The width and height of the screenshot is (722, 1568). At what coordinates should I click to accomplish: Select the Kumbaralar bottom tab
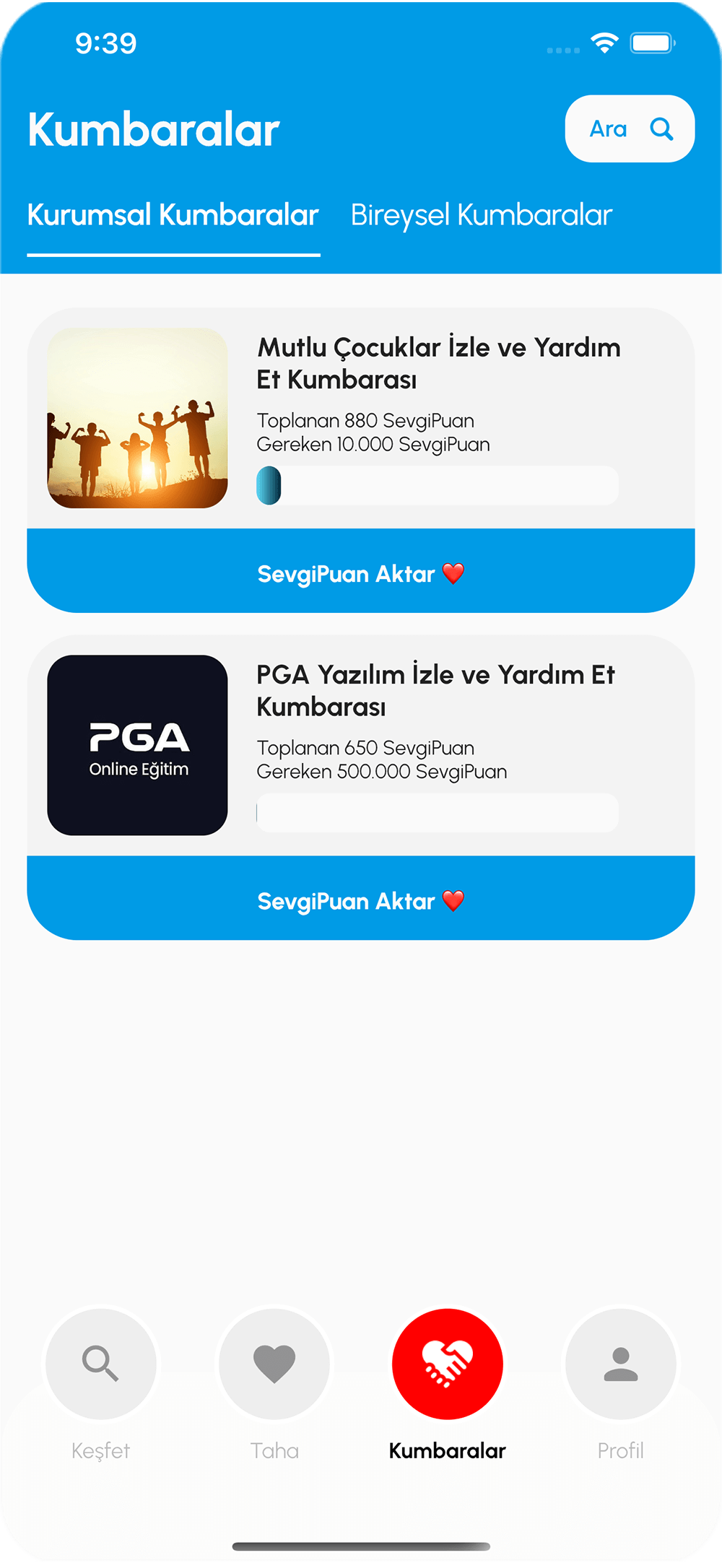coord(448,1364)
